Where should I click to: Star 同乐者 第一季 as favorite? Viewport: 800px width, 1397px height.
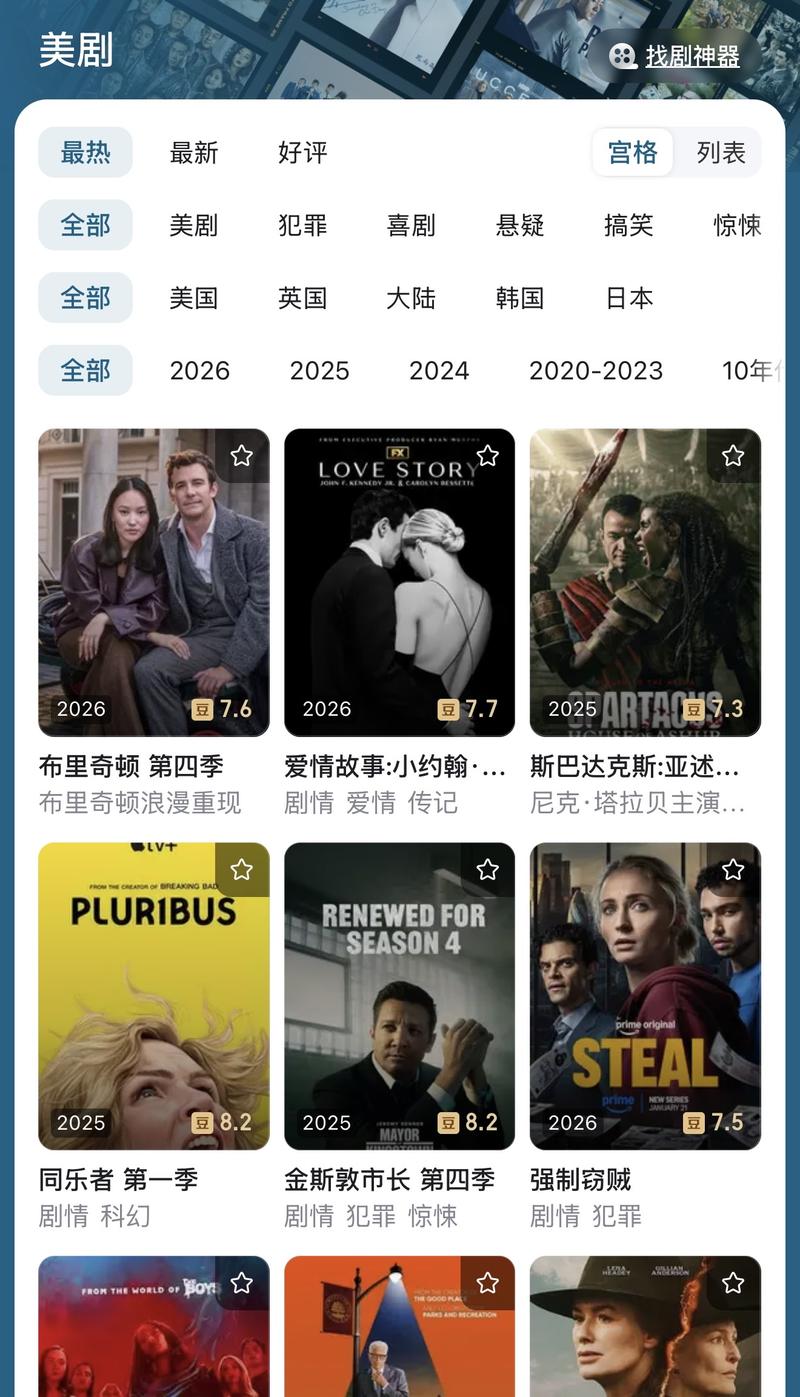pyautogui.click(x=242, y=870)
